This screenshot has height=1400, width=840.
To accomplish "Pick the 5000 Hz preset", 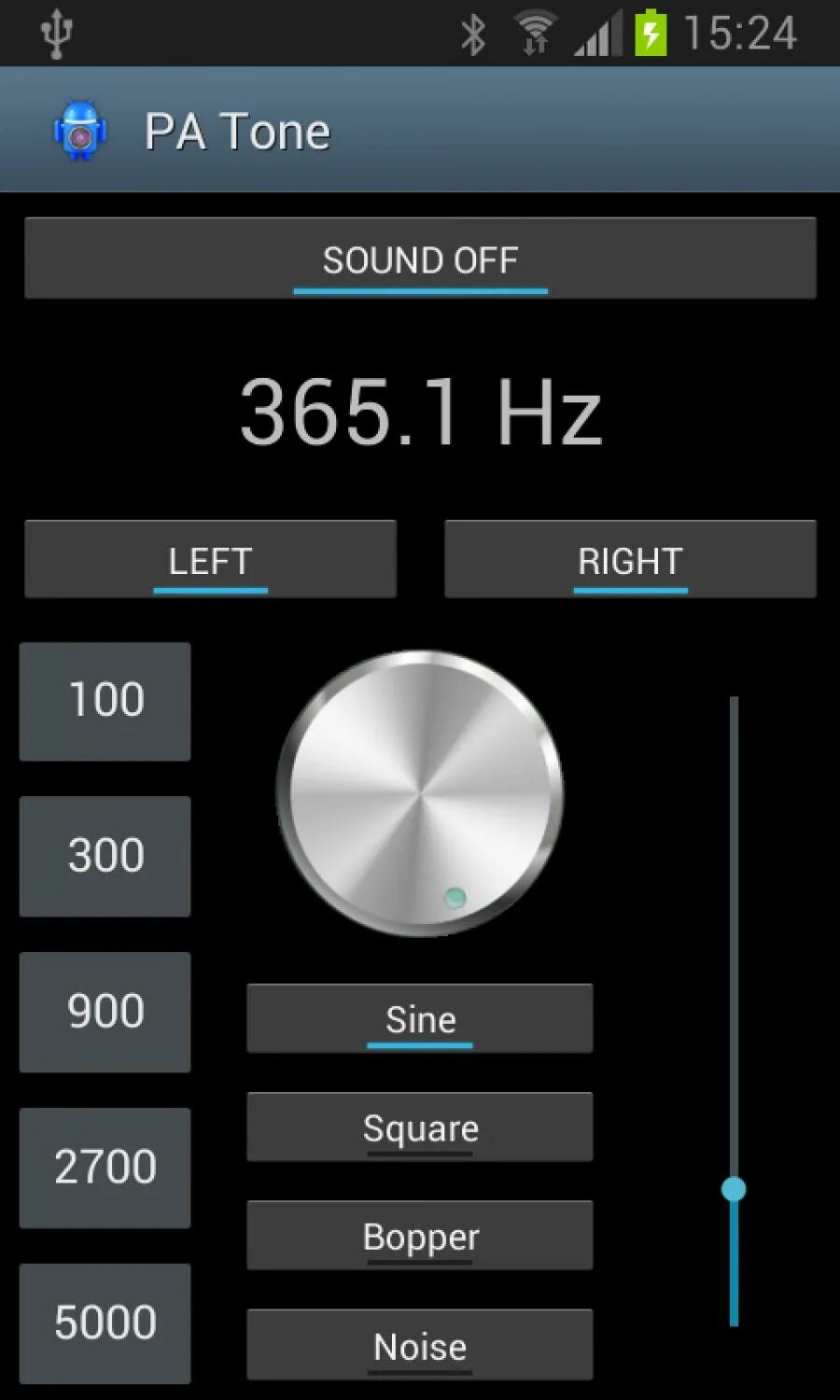I will pos(105,1323).
